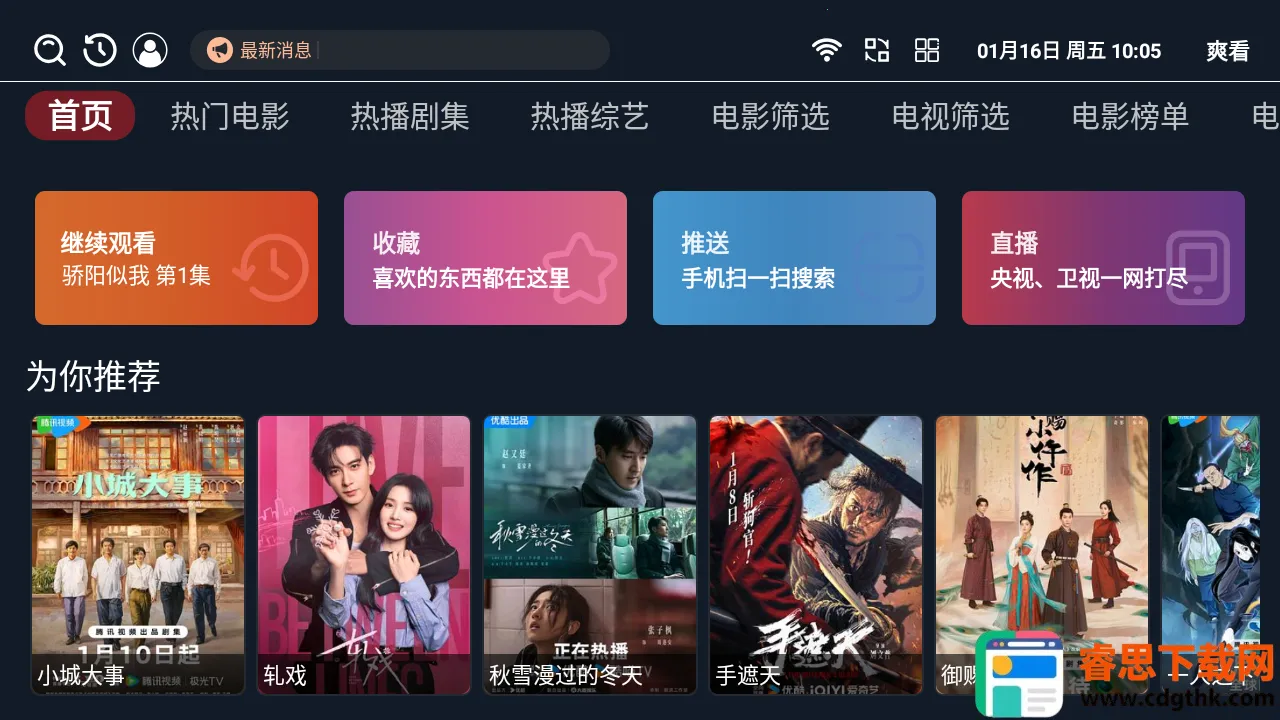Screen dimensions: 1280x720
Task: Go to the 热播剧集 tab
Action: pyautogui.click(x=410, y=116)
